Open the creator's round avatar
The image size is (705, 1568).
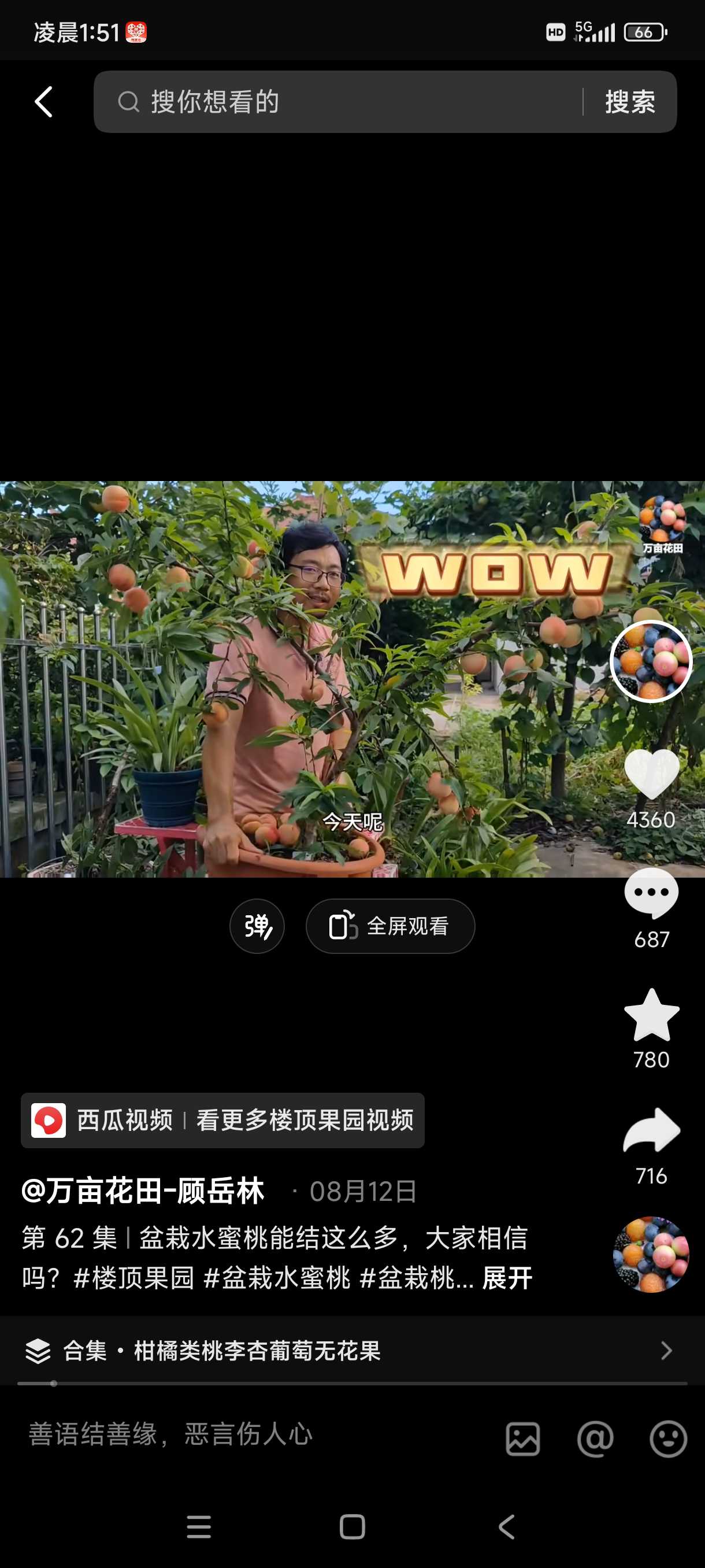(x=651, y=661)
